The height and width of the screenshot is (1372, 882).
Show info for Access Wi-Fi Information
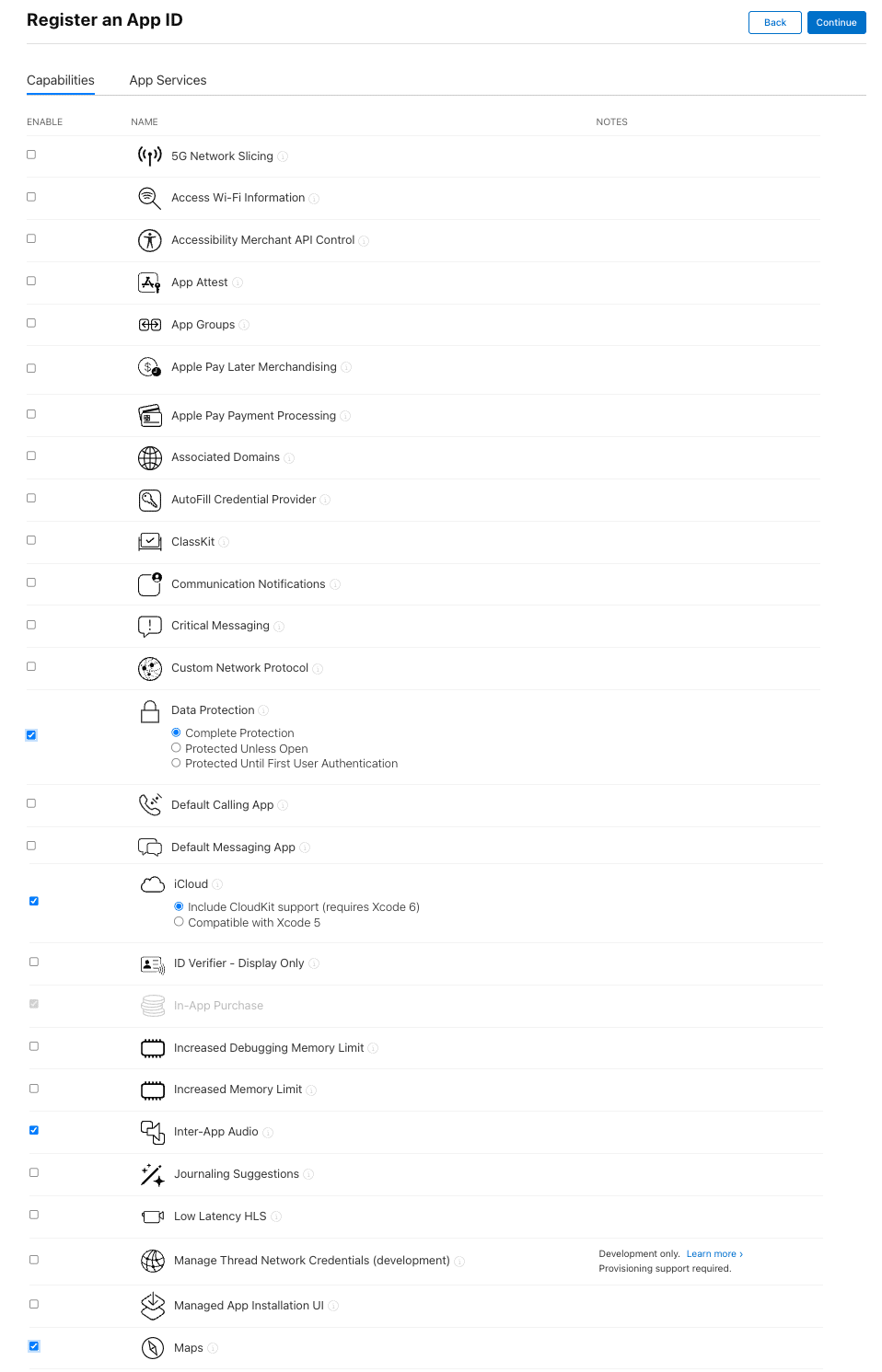point(314,199)
